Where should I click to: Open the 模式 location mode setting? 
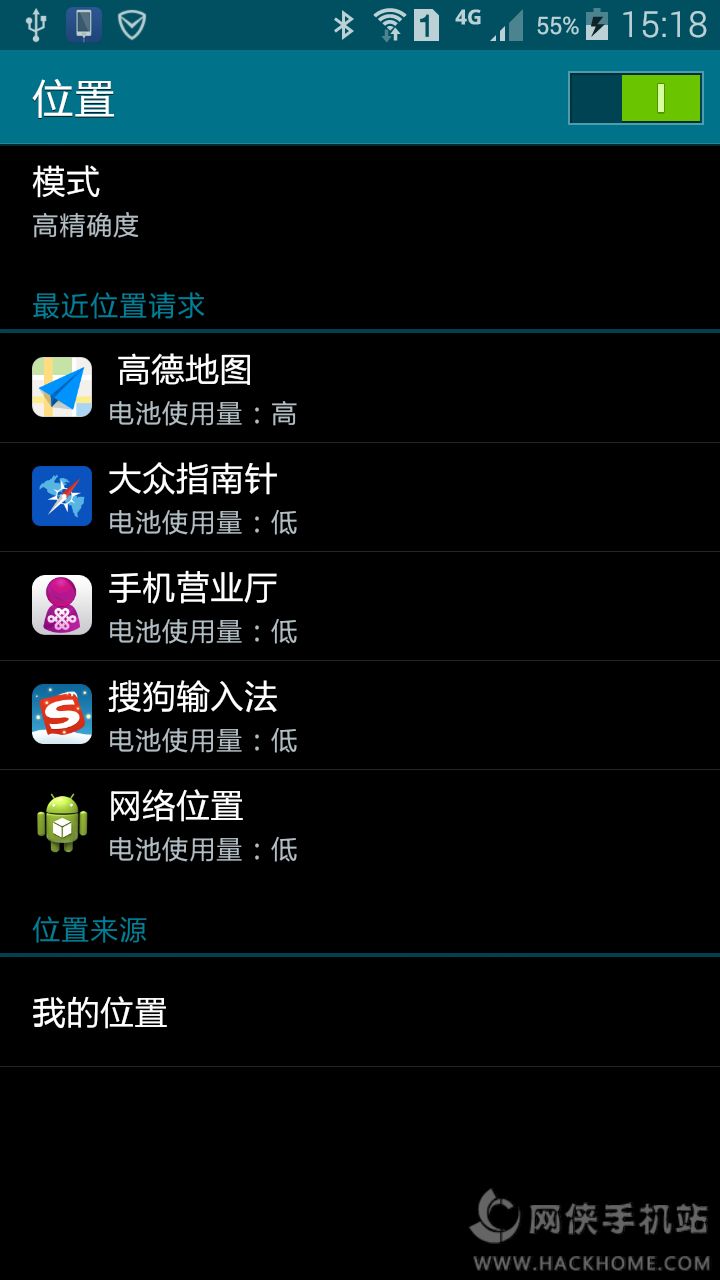360,202
